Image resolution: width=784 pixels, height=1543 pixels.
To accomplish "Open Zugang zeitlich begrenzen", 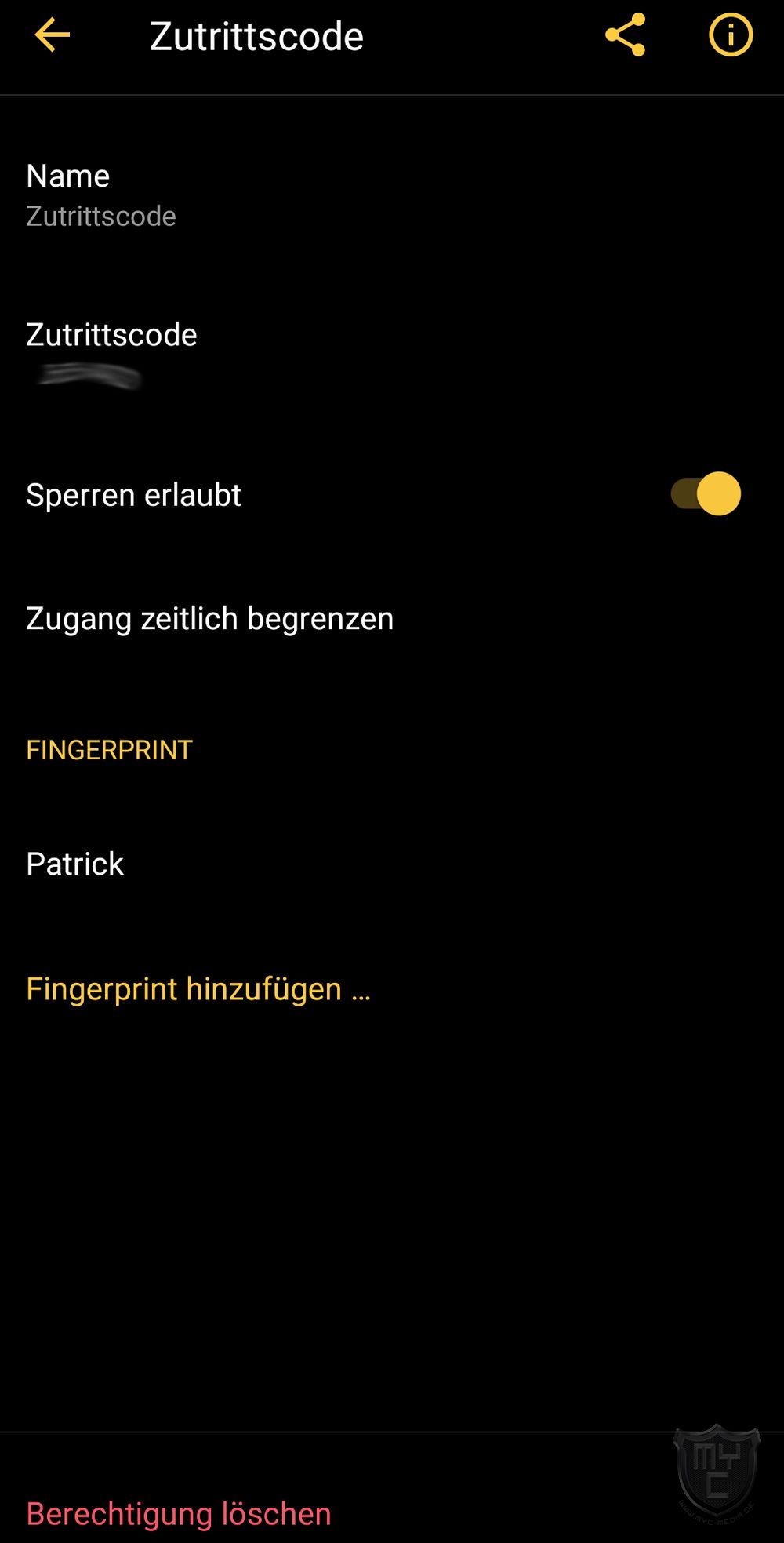I will coord(210,619).
